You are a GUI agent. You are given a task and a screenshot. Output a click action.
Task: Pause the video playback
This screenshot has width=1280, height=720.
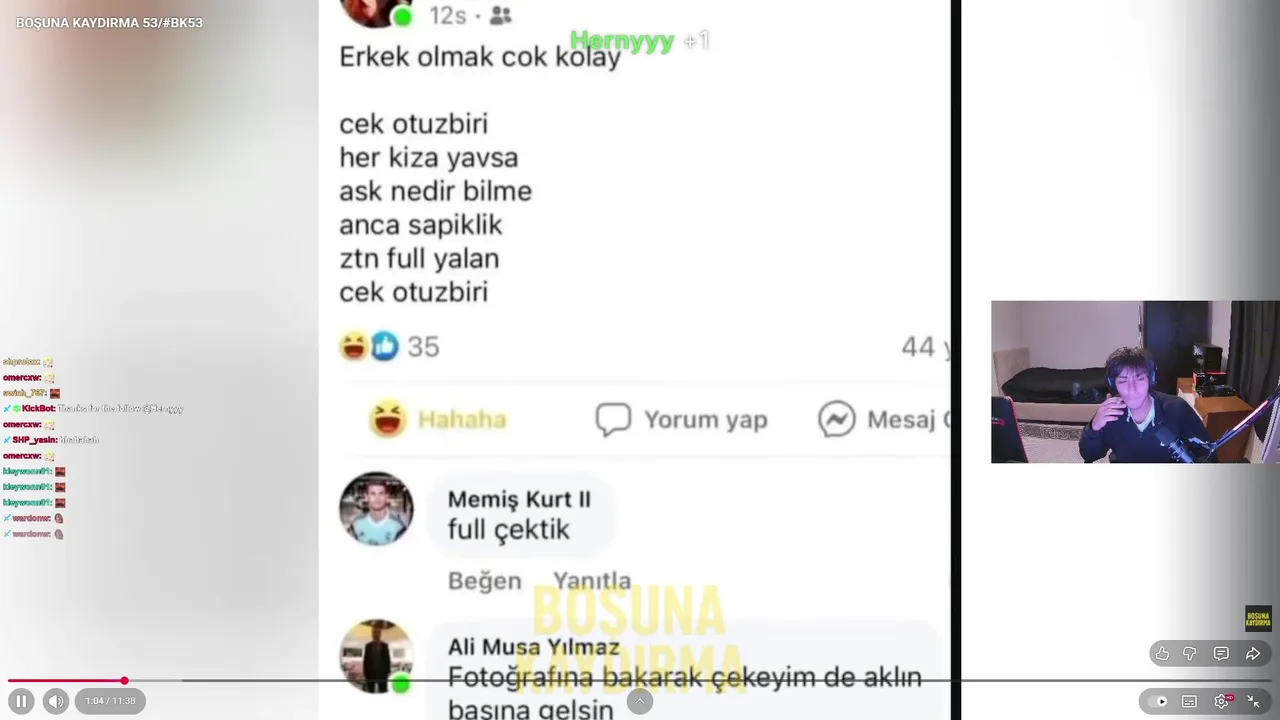tap(21, 701)
